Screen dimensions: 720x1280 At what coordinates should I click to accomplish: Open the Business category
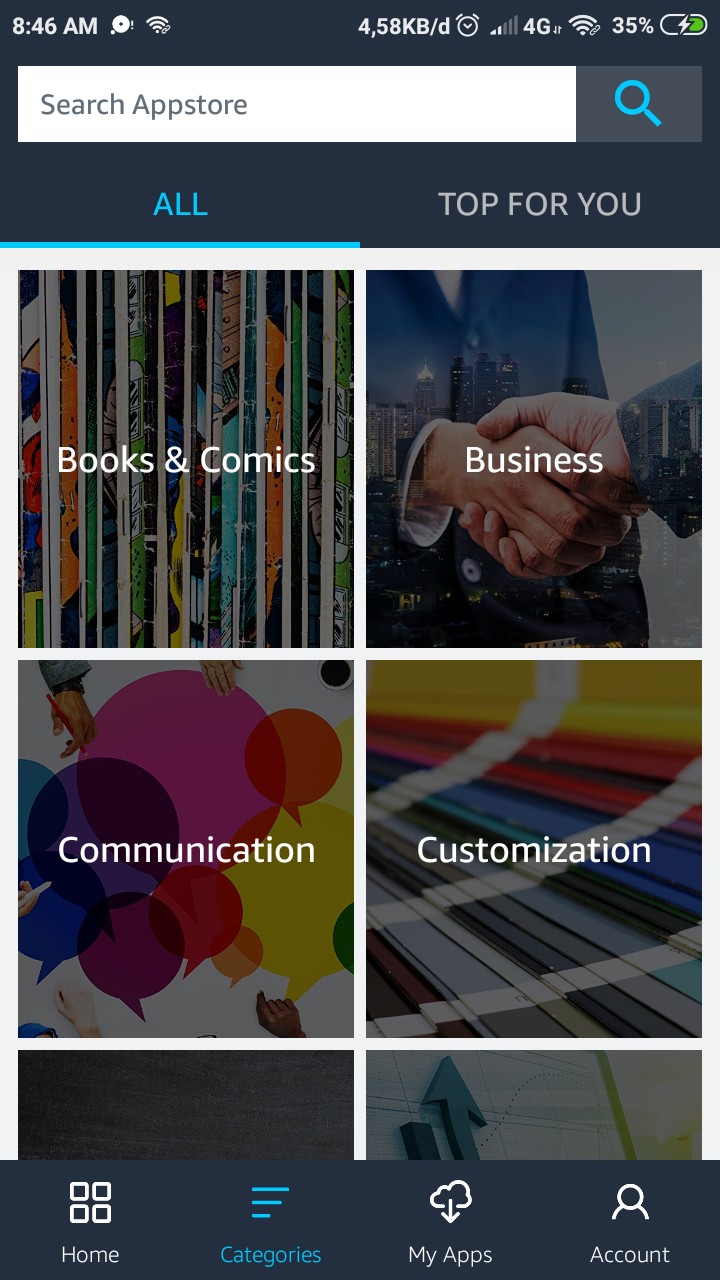[534, 459]
